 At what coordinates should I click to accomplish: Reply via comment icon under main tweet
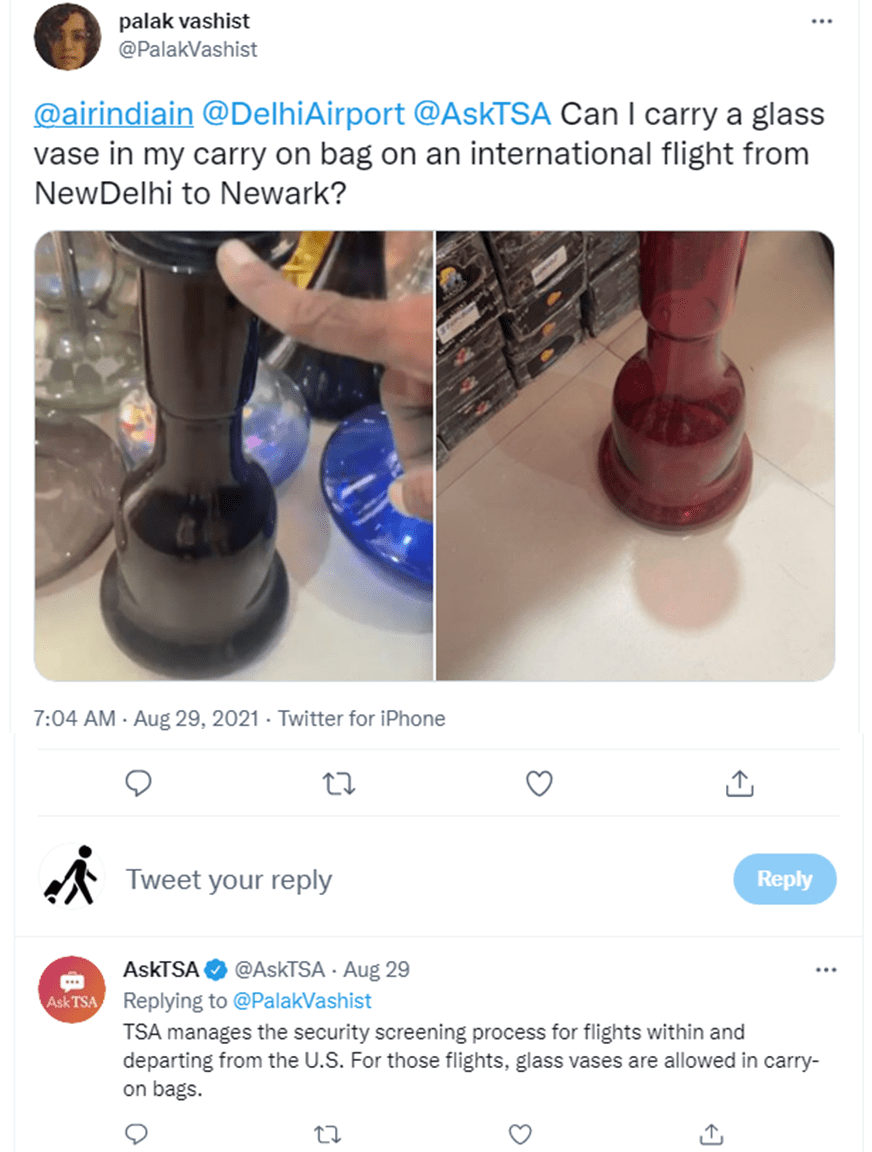coord(138,785)
